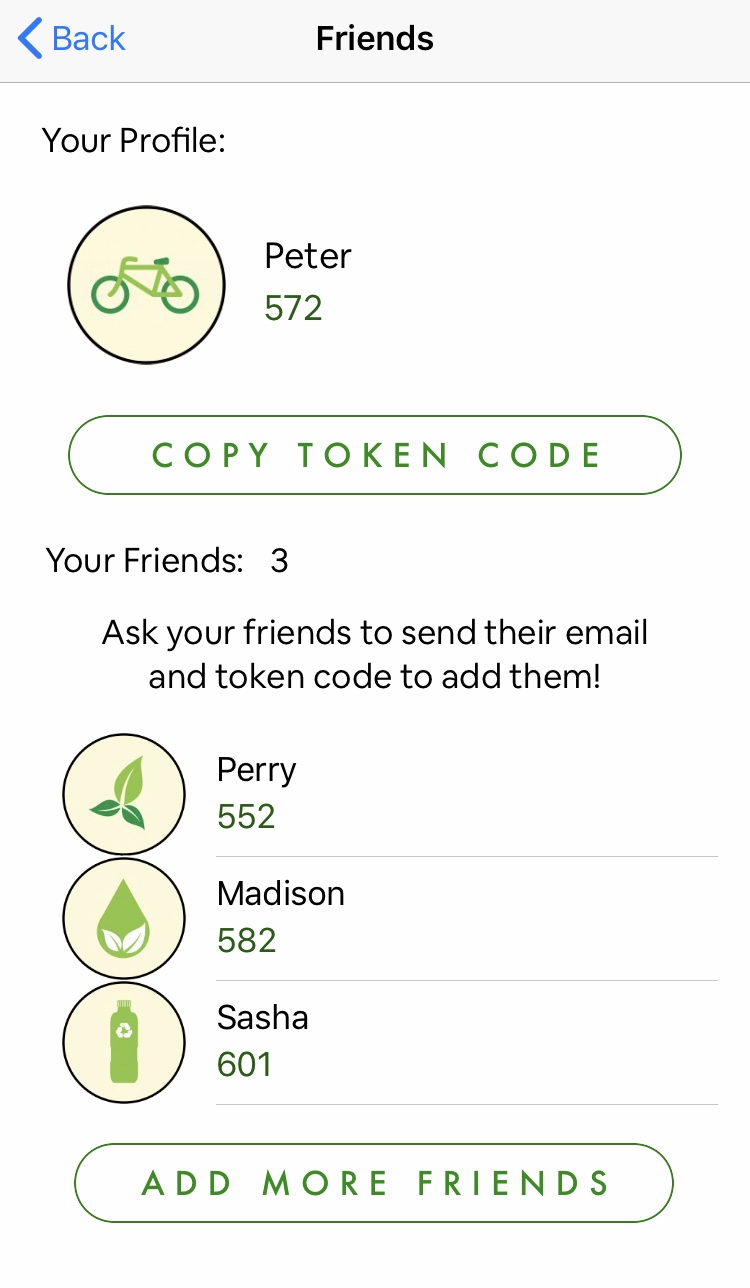
Task: Go back using the Back button
Action: [72, 39]
